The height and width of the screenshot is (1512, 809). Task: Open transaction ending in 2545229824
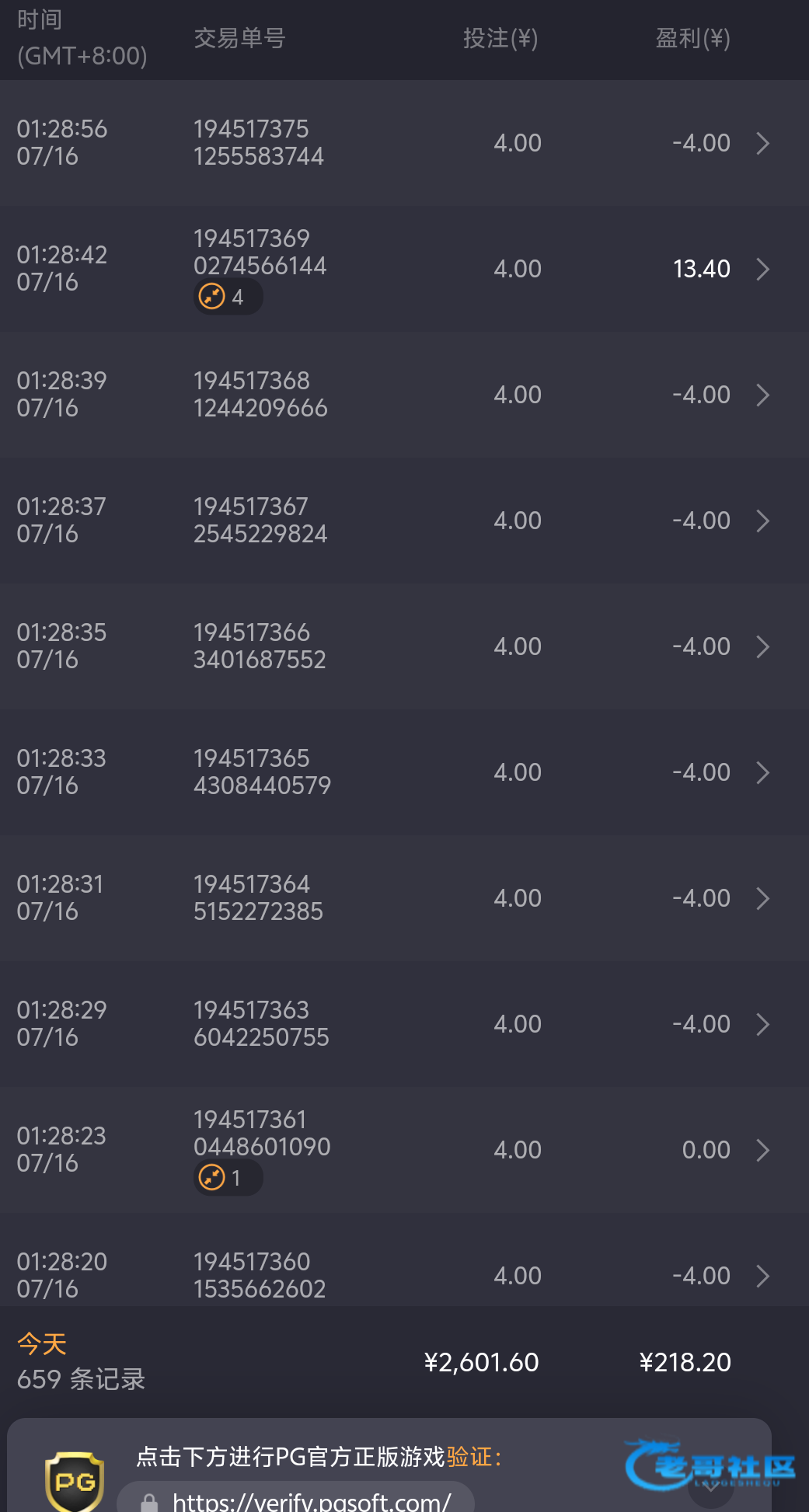point(404,521)
